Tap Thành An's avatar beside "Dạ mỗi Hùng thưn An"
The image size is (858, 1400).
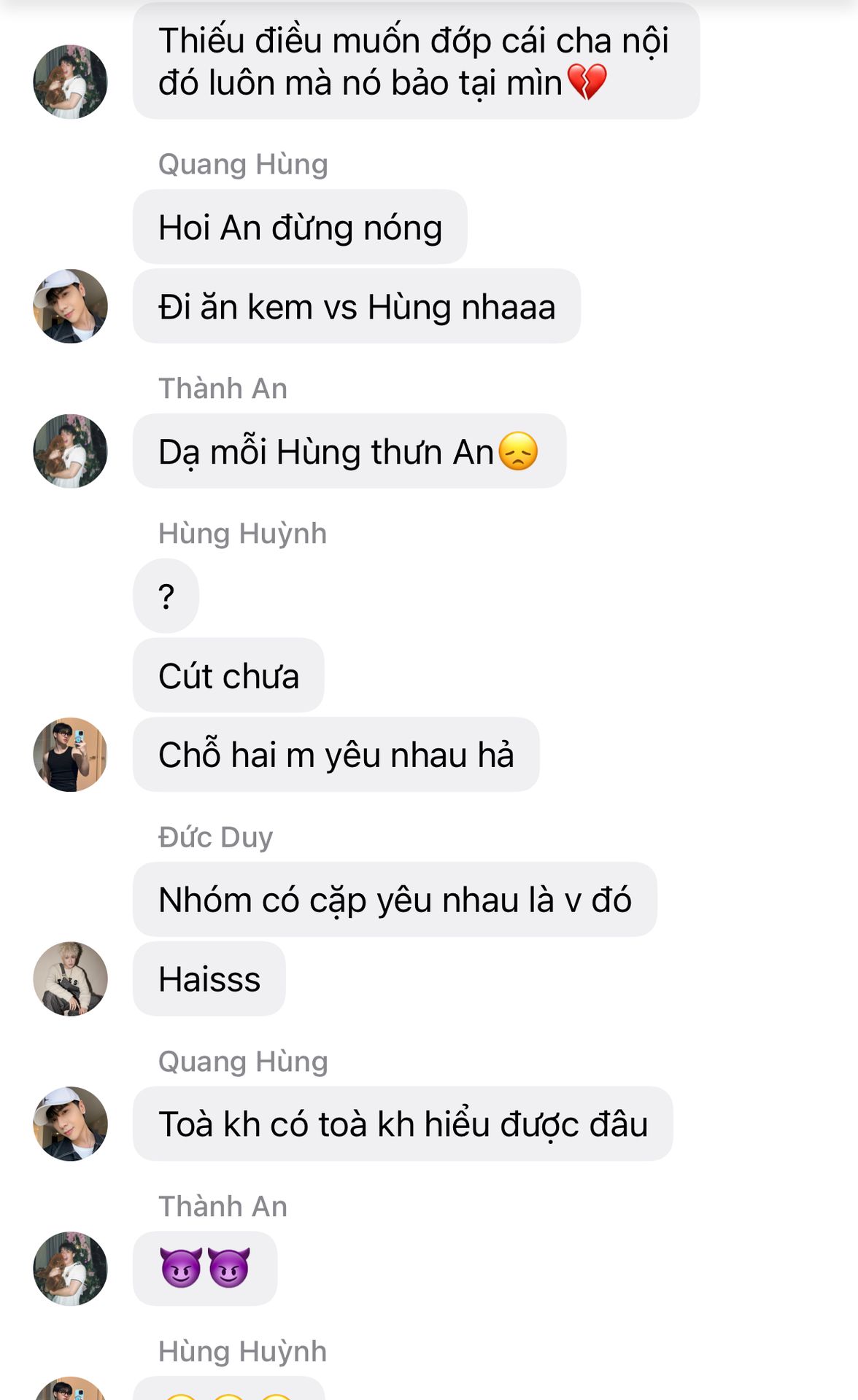point(70,451)
